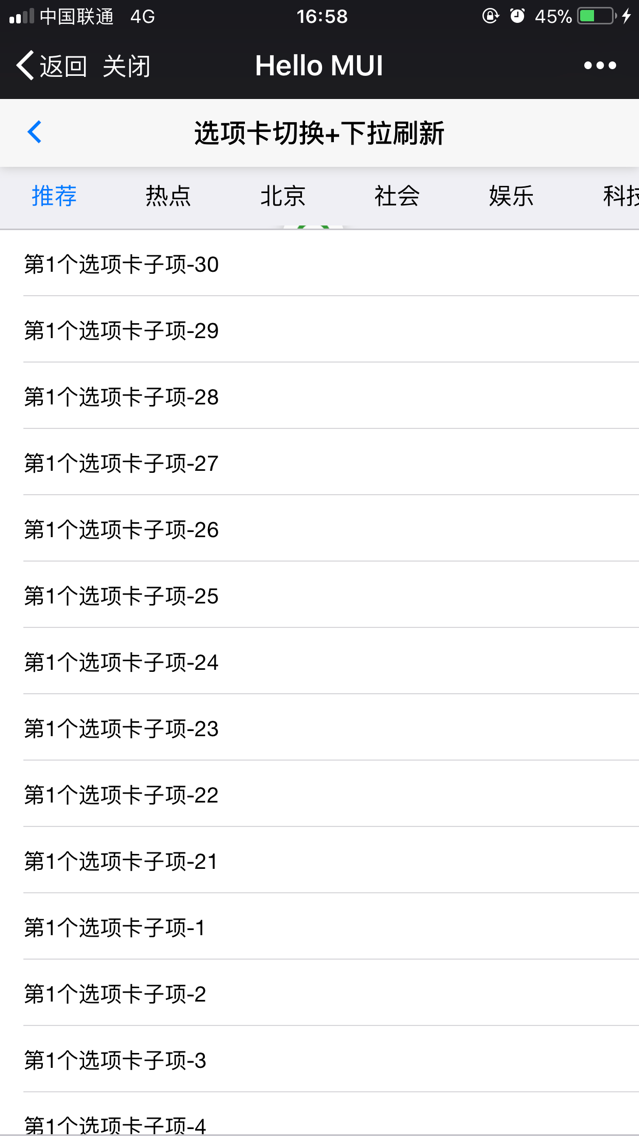This screenshot has width=639, height=1136.
Task: Tap the 返回 back button
Action: tap(52, 67)
